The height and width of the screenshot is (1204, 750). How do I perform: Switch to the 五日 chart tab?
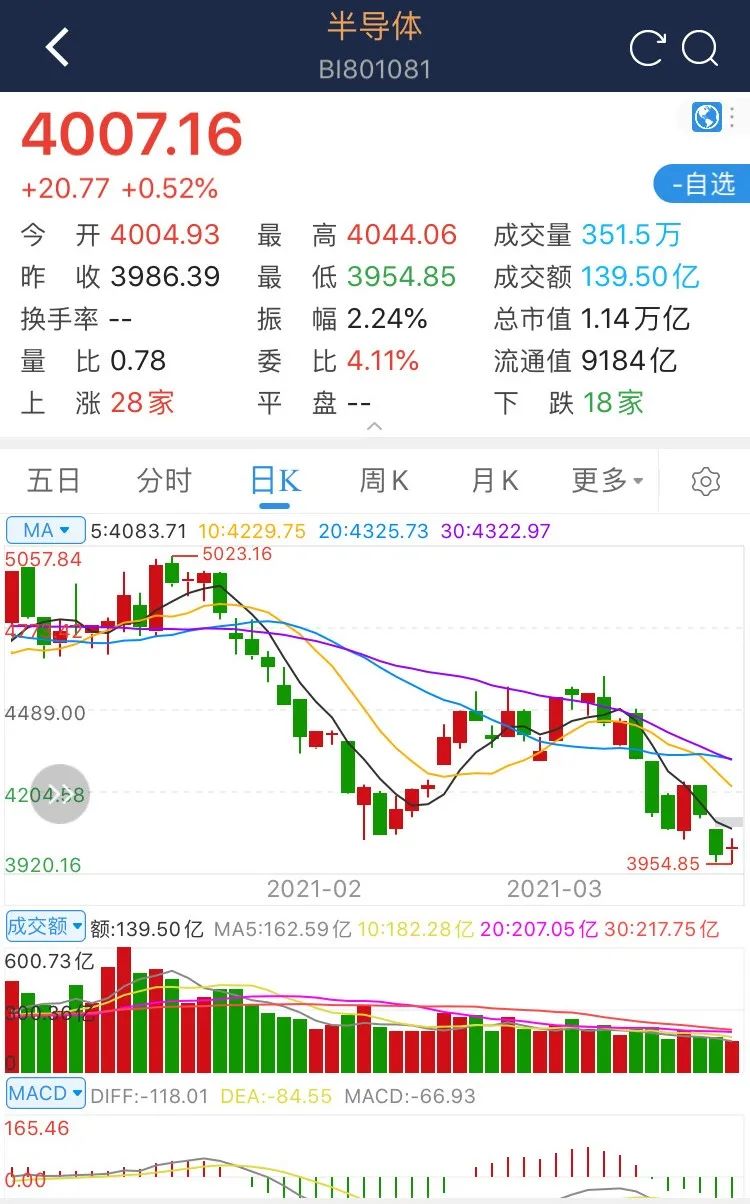pyautogui.click(x=53, y=481)
